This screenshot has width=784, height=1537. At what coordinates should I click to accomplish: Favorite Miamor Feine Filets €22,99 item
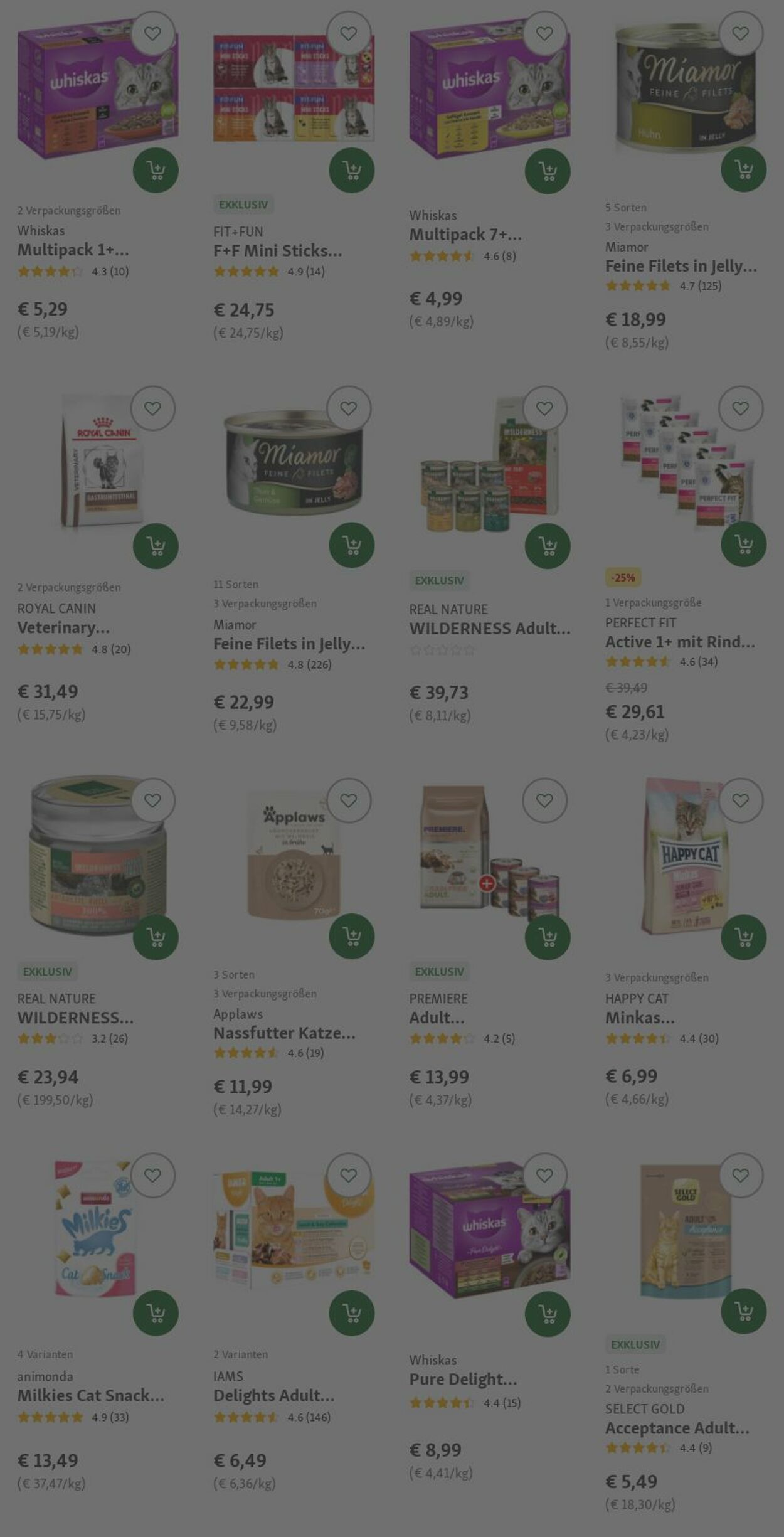349,408
